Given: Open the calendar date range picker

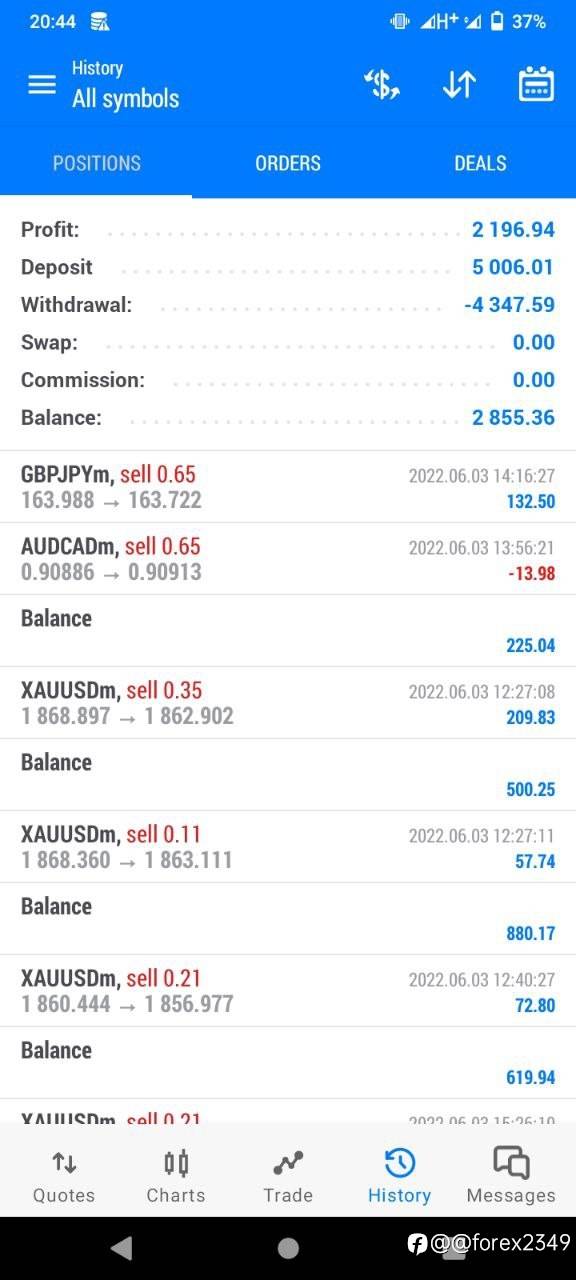Looking at the screenshot, I should (537, 85).
